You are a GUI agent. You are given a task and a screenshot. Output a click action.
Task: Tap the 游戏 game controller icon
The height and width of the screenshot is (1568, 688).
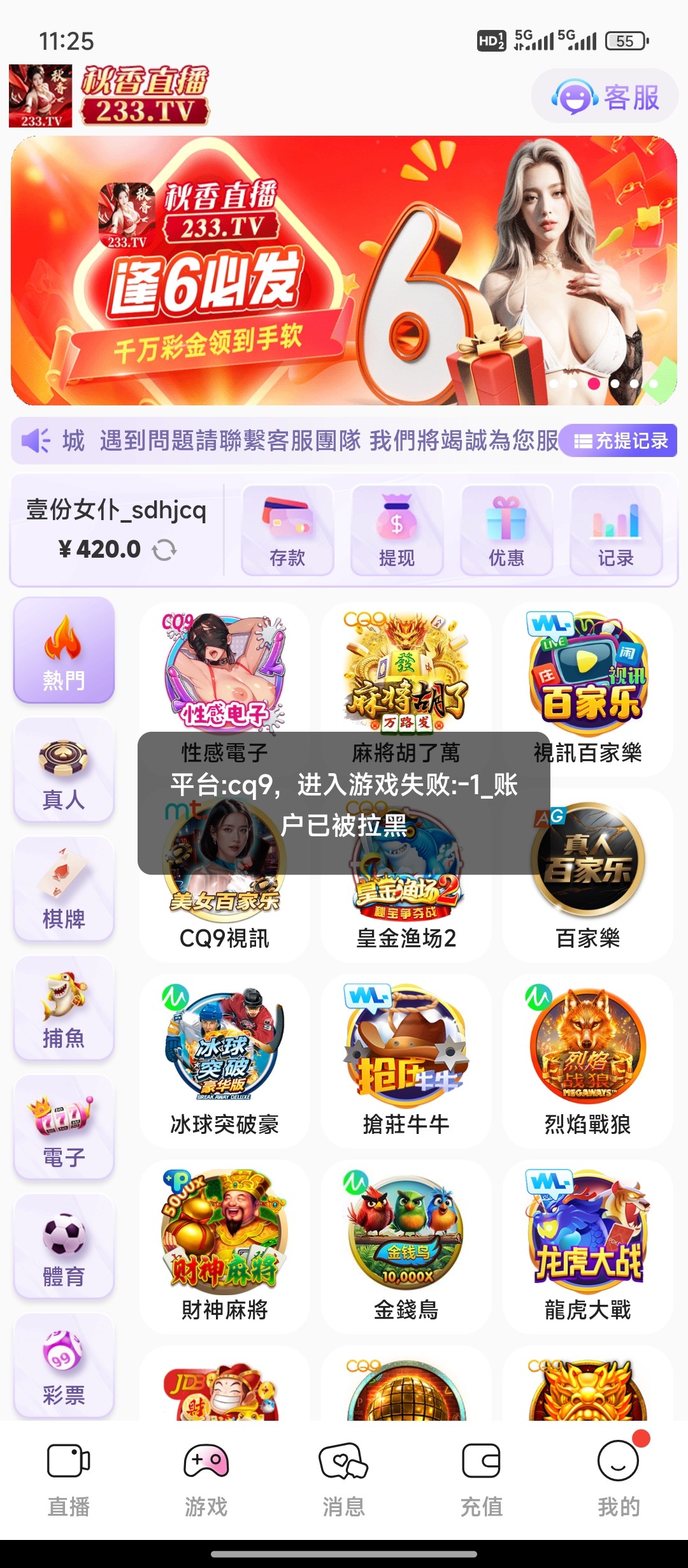pos(206,1462)
